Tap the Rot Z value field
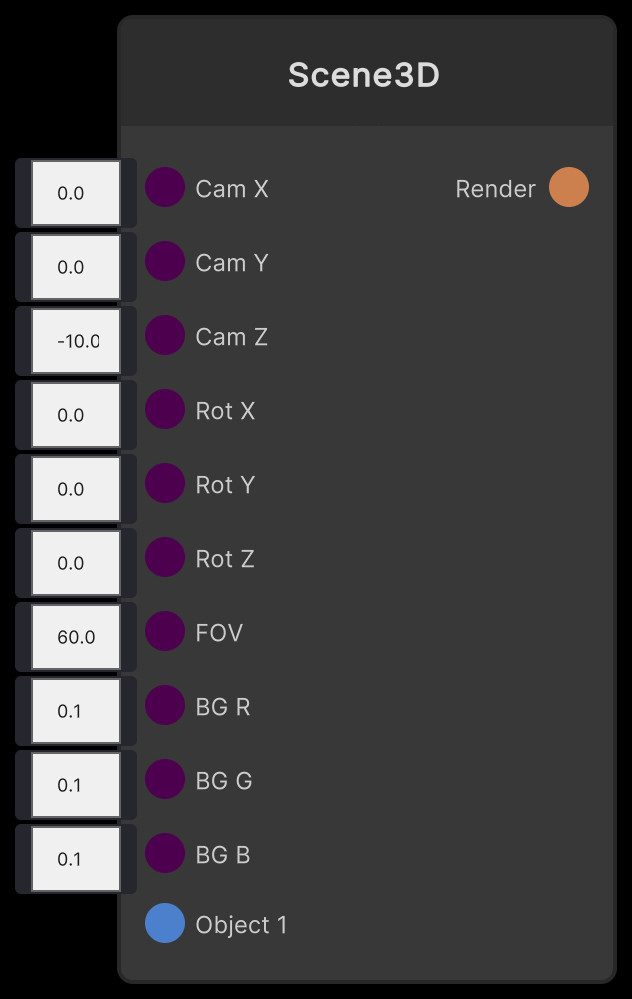The image size is (632, 999). click(x=76, y=563)
